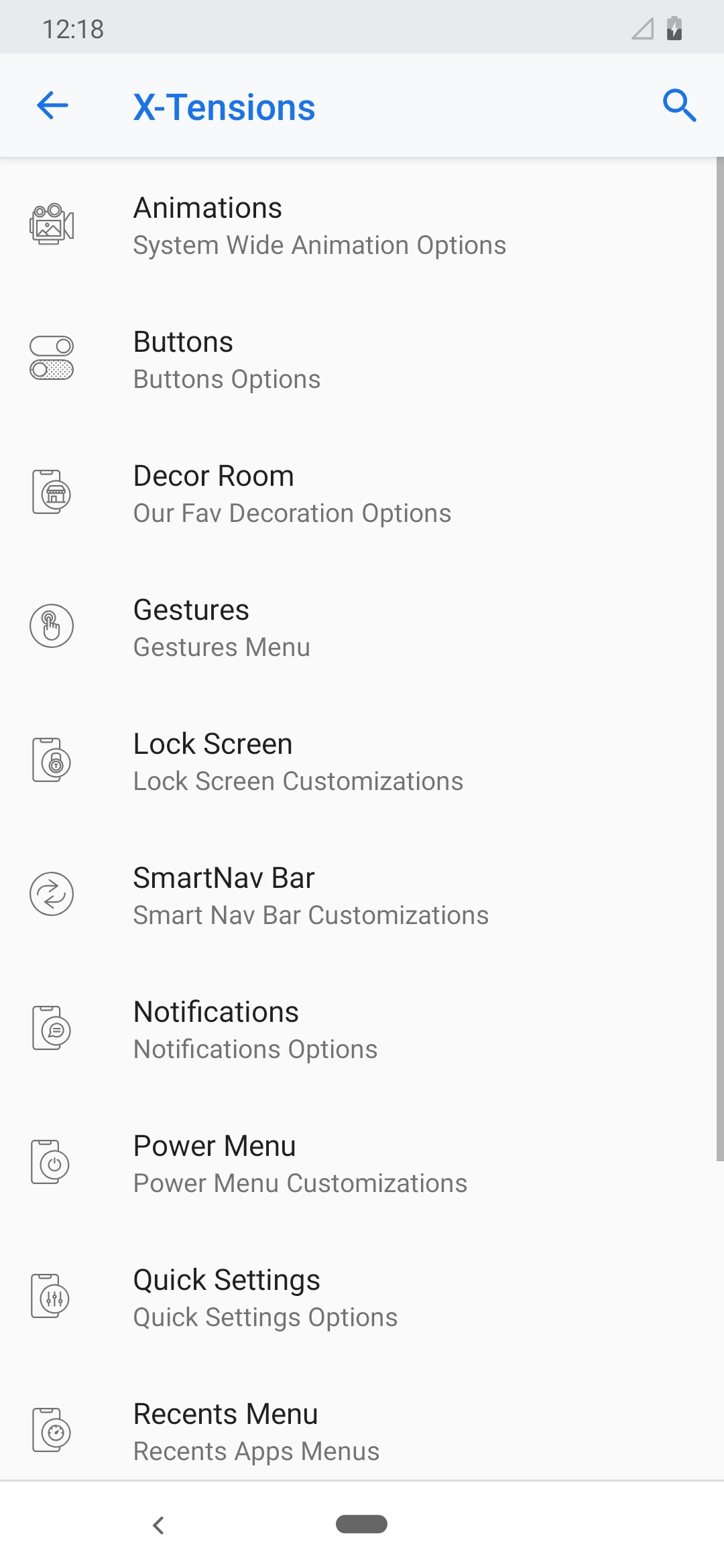Enter Decor Room decoration options

pos(362,494)
